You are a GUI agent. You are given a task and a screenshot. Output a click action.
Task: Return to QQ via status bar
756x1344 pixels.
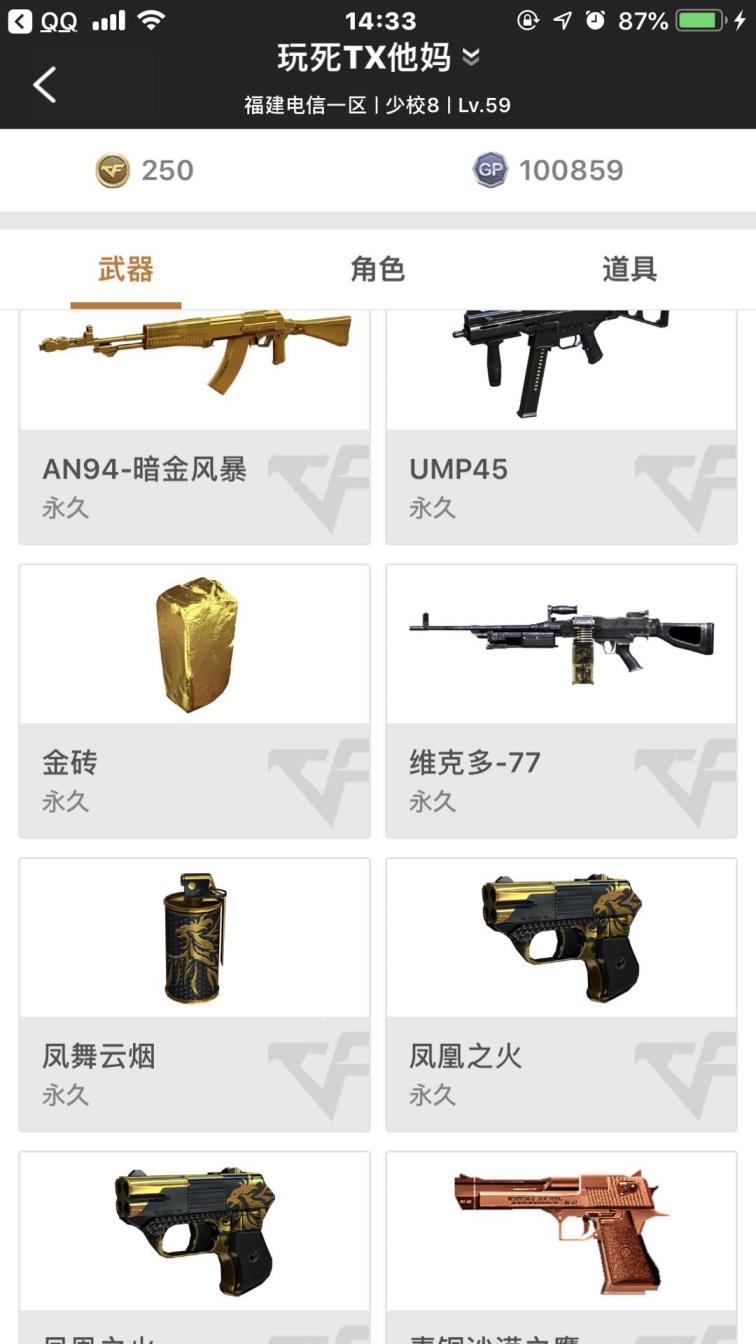(x=44, y=20)
